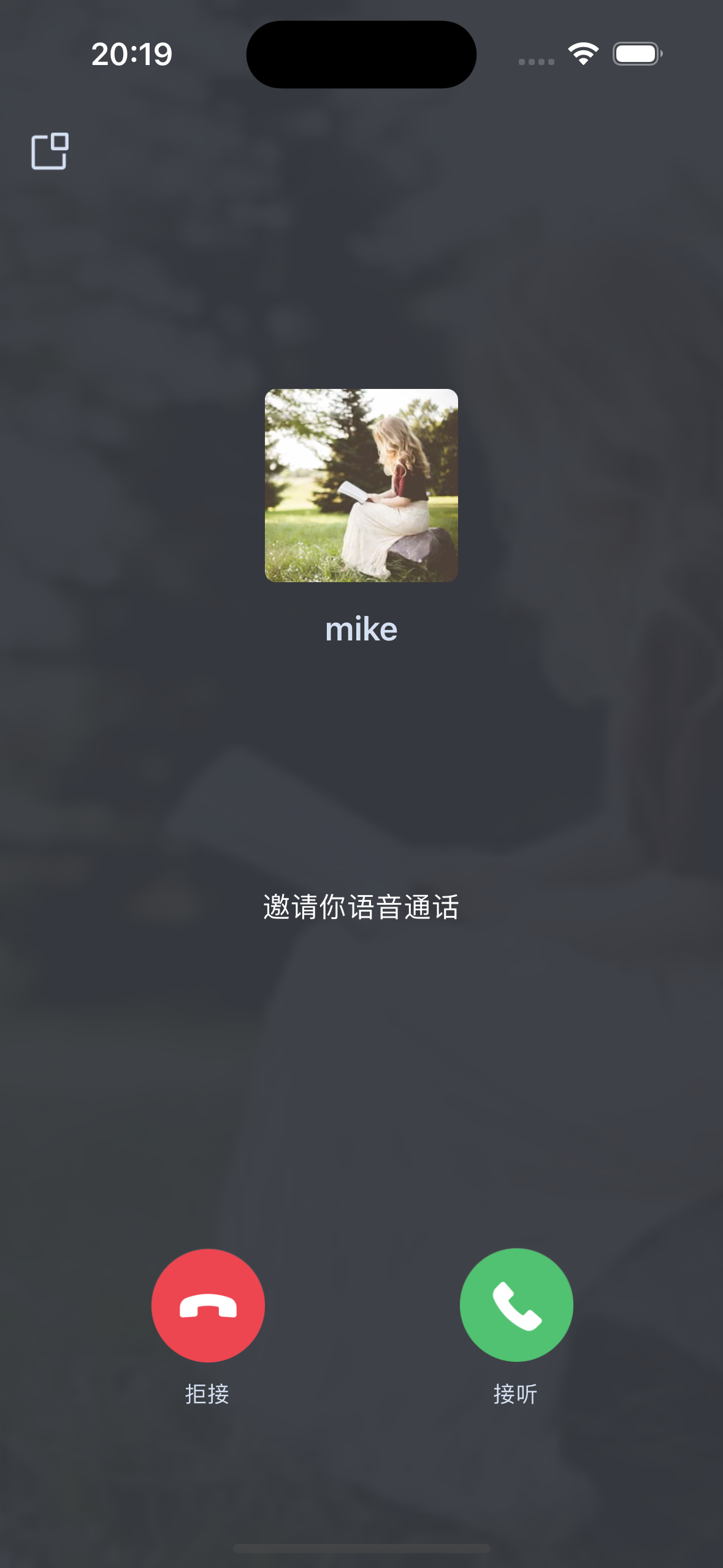Answer the incoming voice call
This screenshot has width=723, height=1568.
coord(516,1305)
